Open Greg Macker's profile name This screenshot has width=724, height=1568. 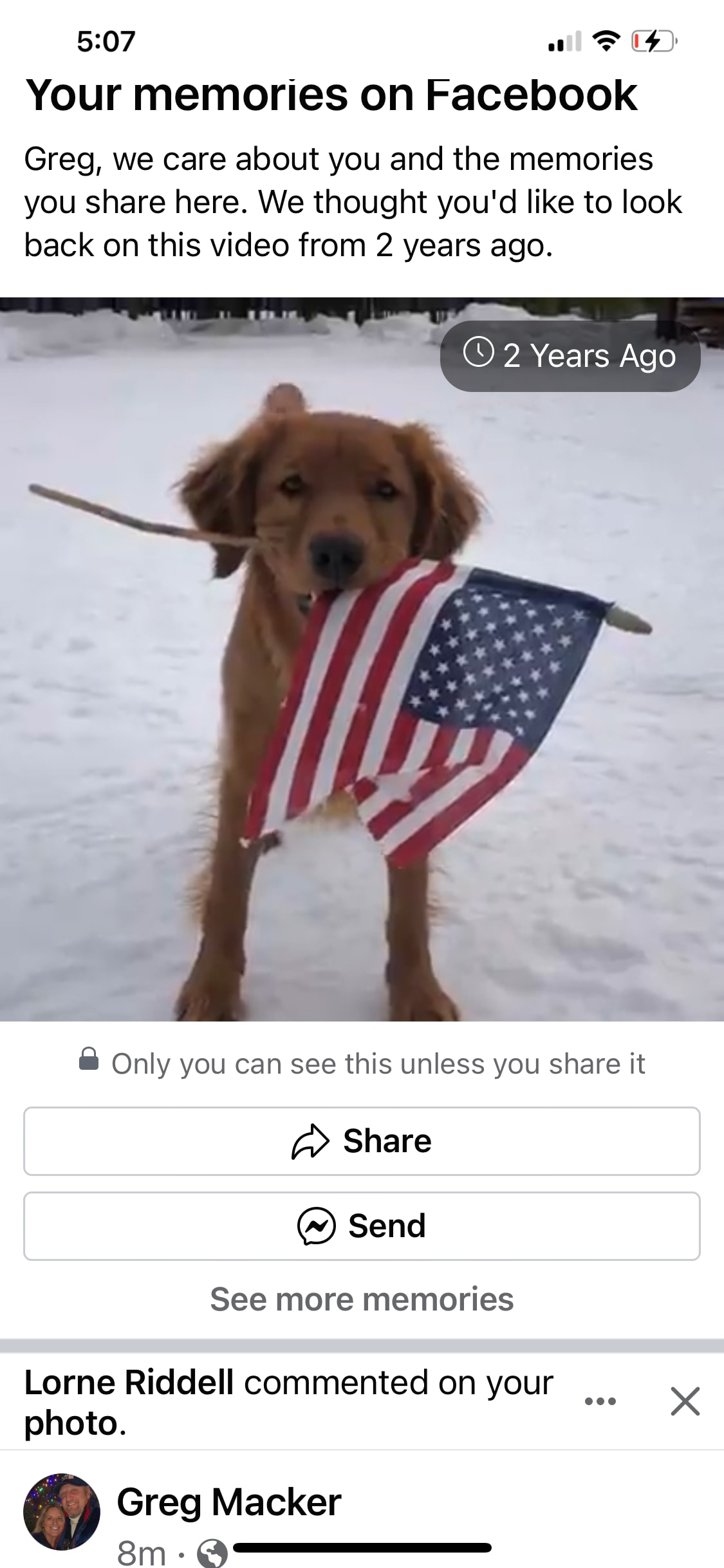click(x=228, y=1502)
